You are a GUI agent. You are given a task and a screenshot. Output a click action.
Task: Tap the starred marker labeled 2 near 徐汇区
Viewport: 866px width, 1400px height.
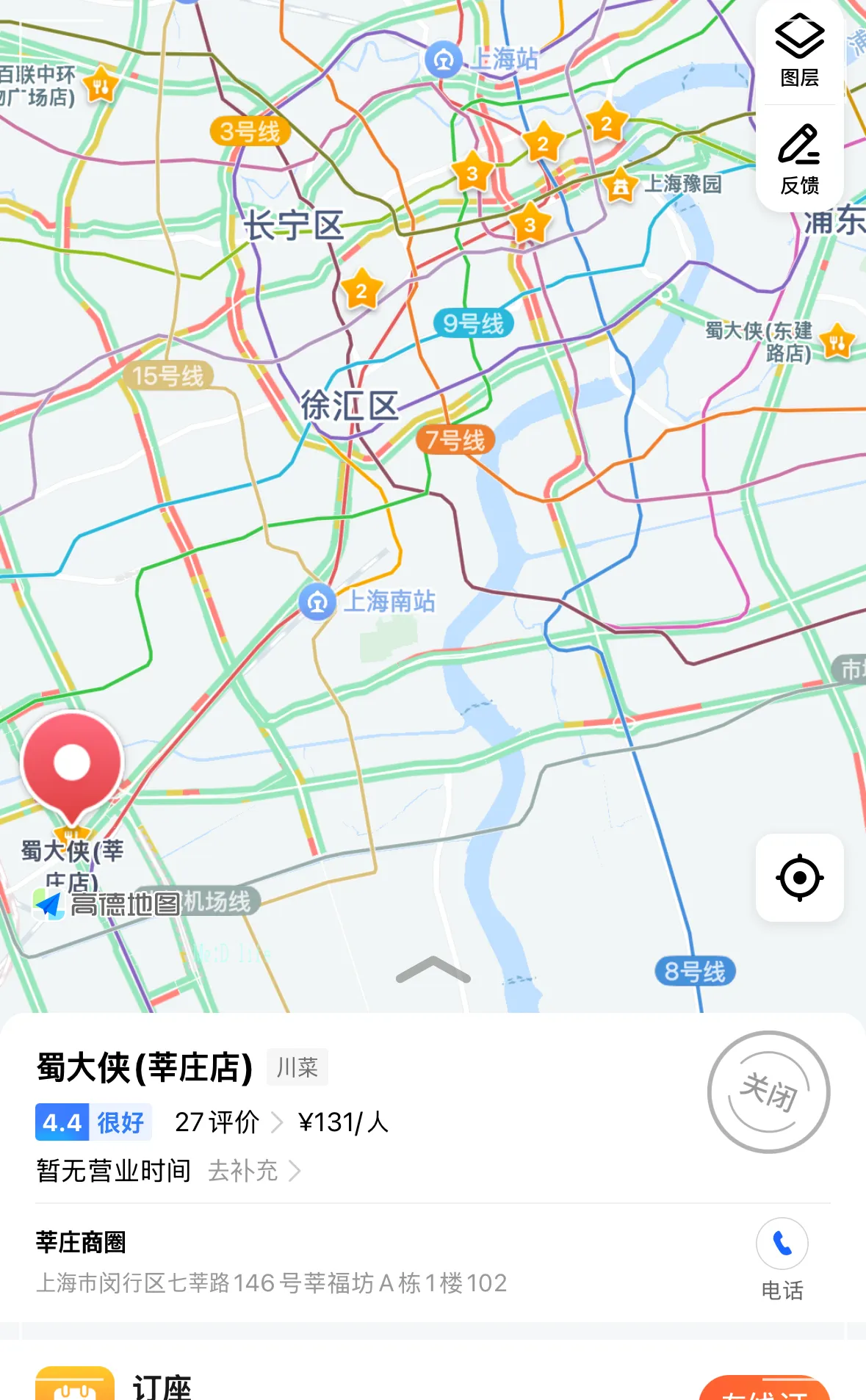pos(362,289)
